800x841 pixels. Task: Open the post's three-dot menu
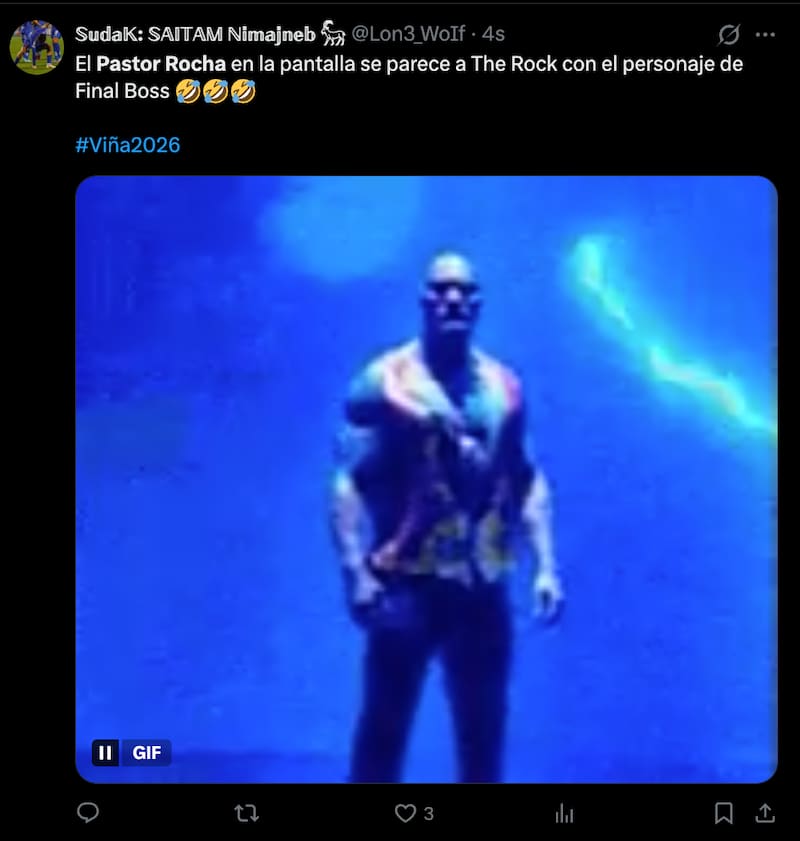coord(765,35)
